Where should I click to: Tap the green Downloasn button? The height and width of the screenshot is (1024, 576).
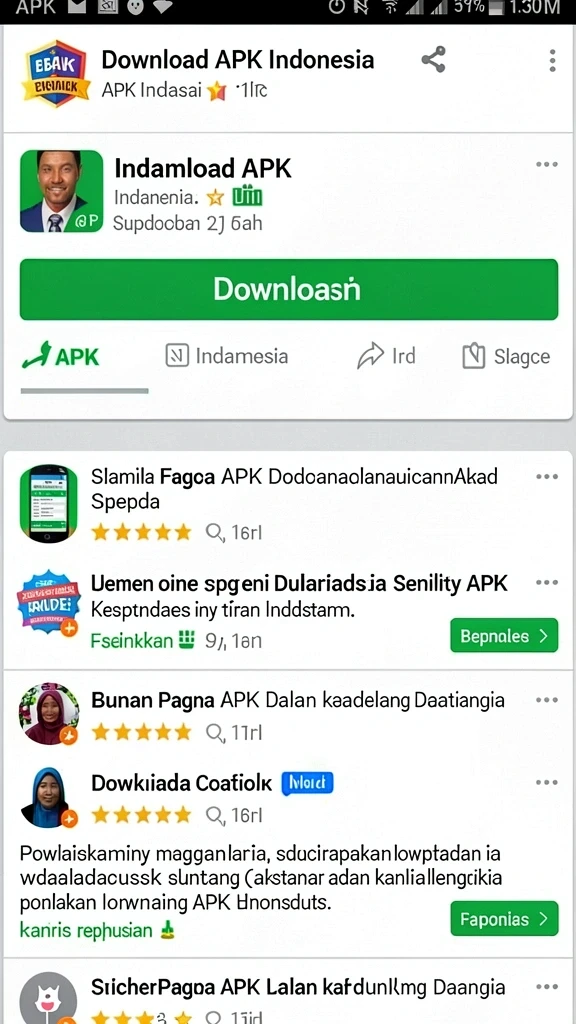[x=289, y=289]
